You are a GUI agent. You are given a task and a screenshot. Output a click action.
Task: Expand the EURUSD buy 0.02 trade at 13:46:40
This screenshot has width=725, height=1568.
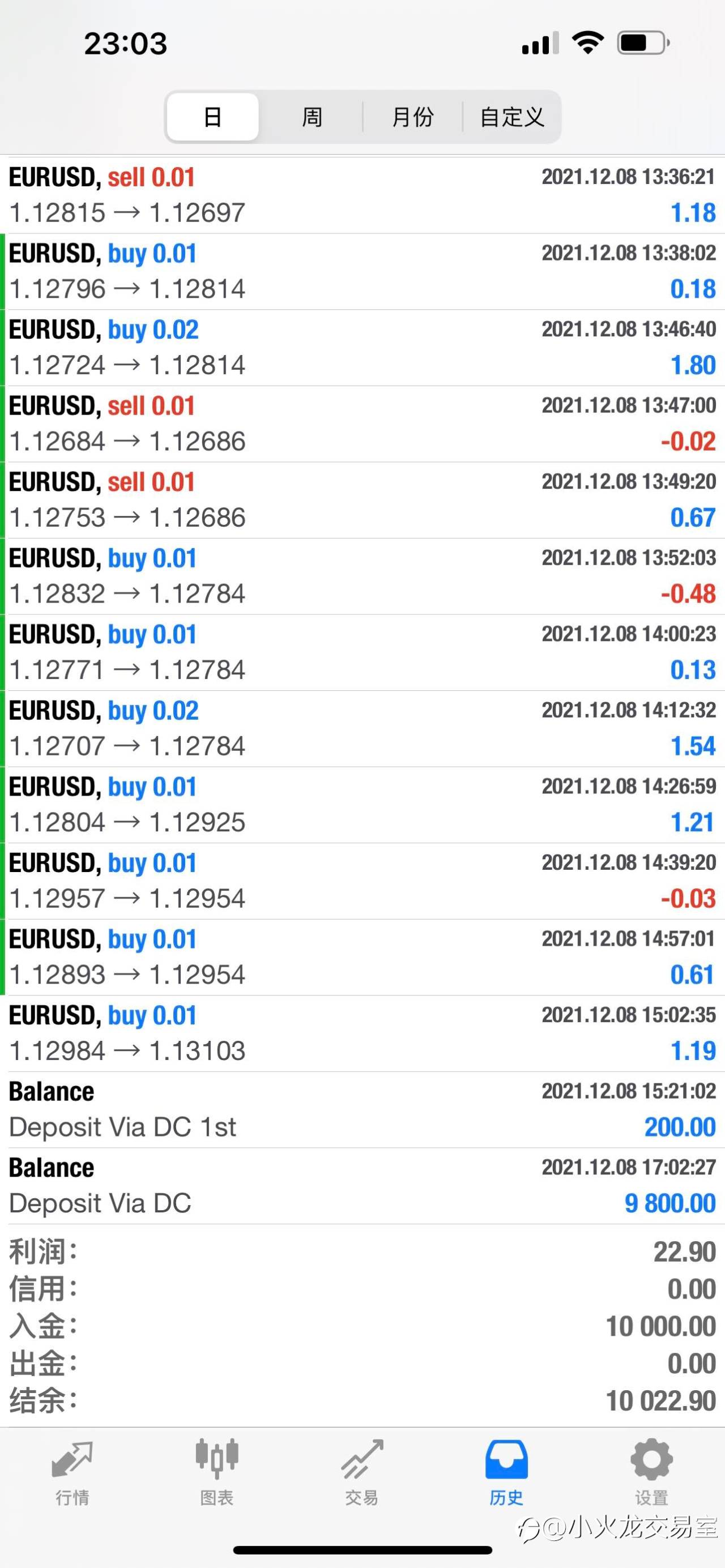[362, 348]
